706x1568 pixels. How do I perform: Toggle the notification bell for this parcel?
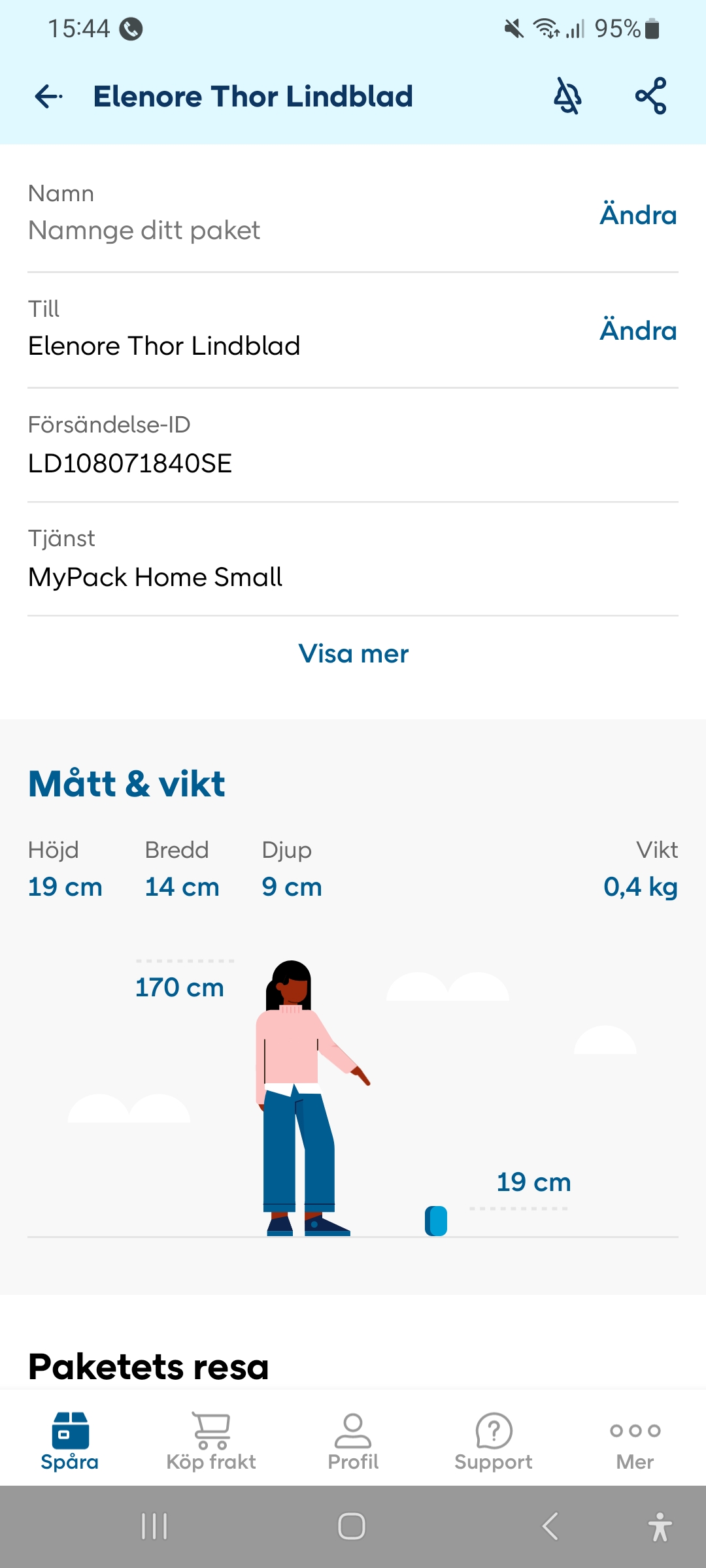(x=567, y=96)
